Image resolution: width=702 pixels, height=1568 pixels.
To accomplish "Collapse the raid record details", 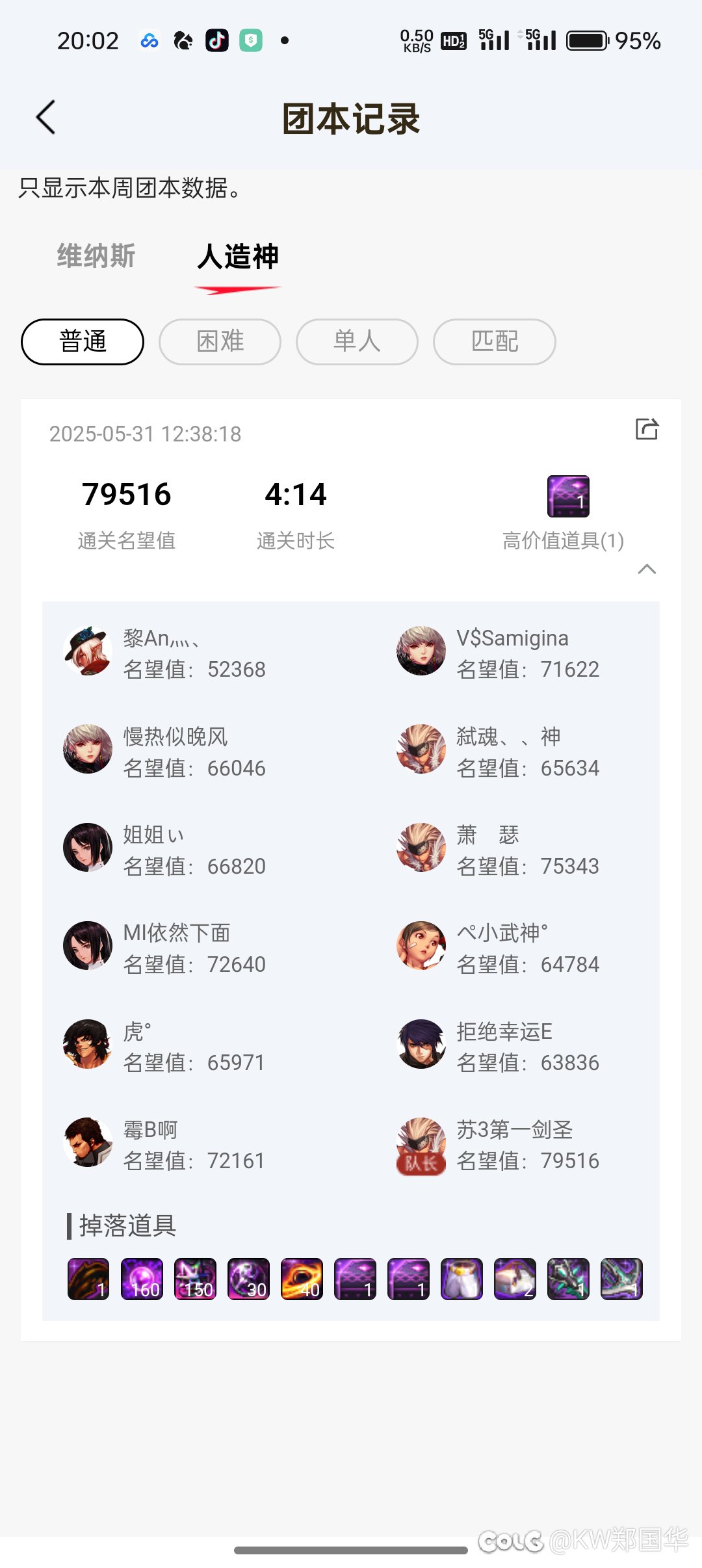I will point(647,569).
